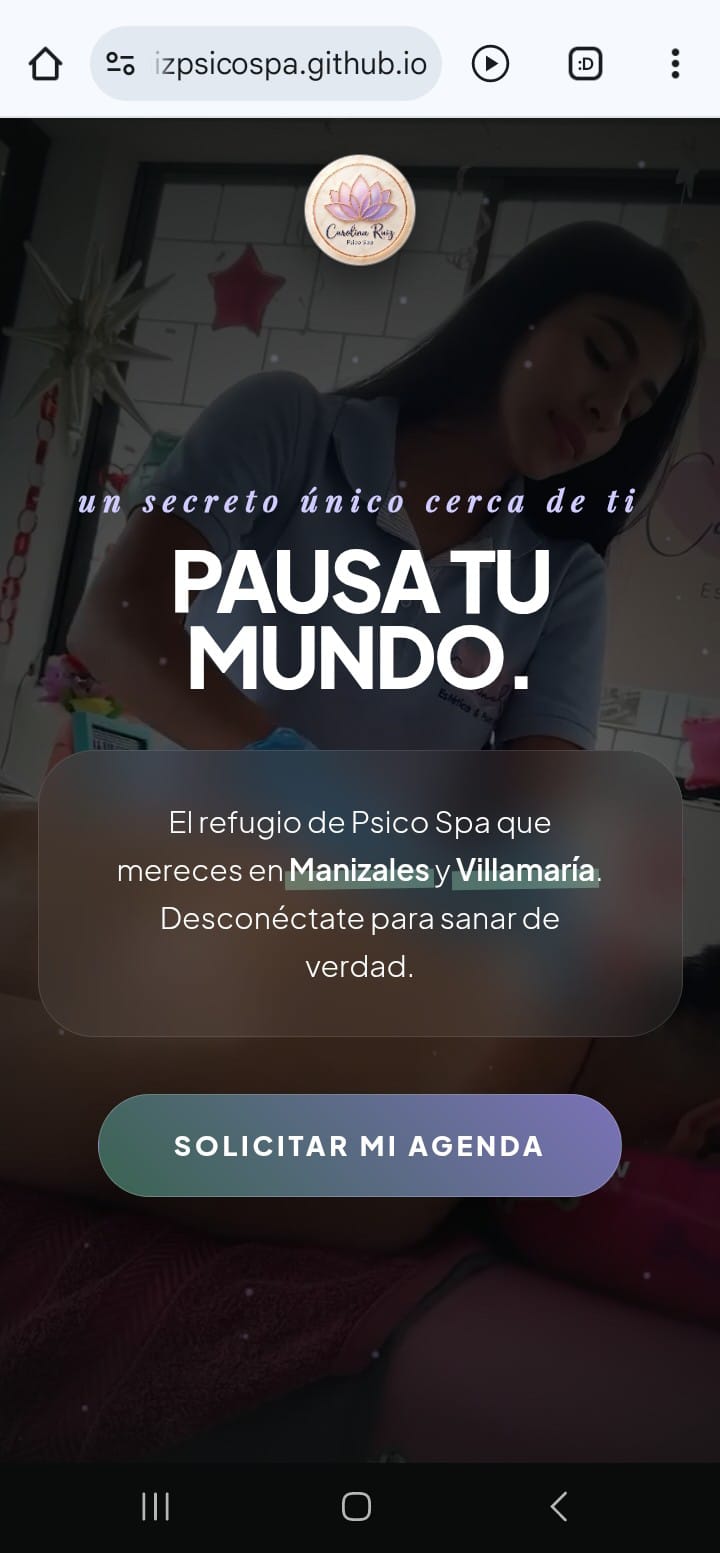Tap the play icon in browser toolbar
The height and width of the screenshot is (1553, 720).
coord(490,64)
